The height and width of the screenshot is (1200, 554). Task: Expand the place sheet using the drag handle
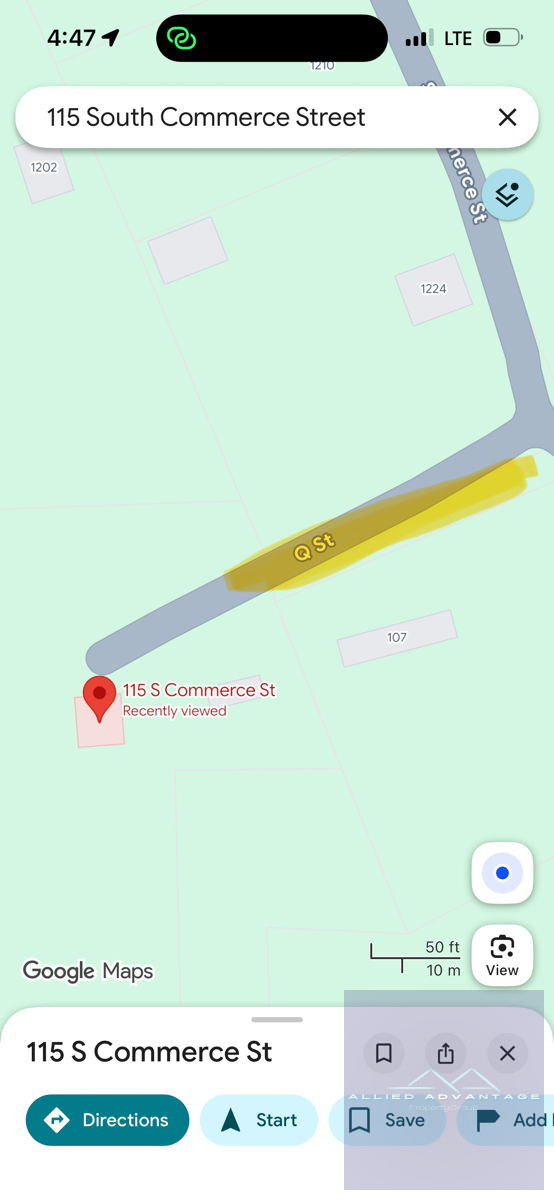(277, 1019)
